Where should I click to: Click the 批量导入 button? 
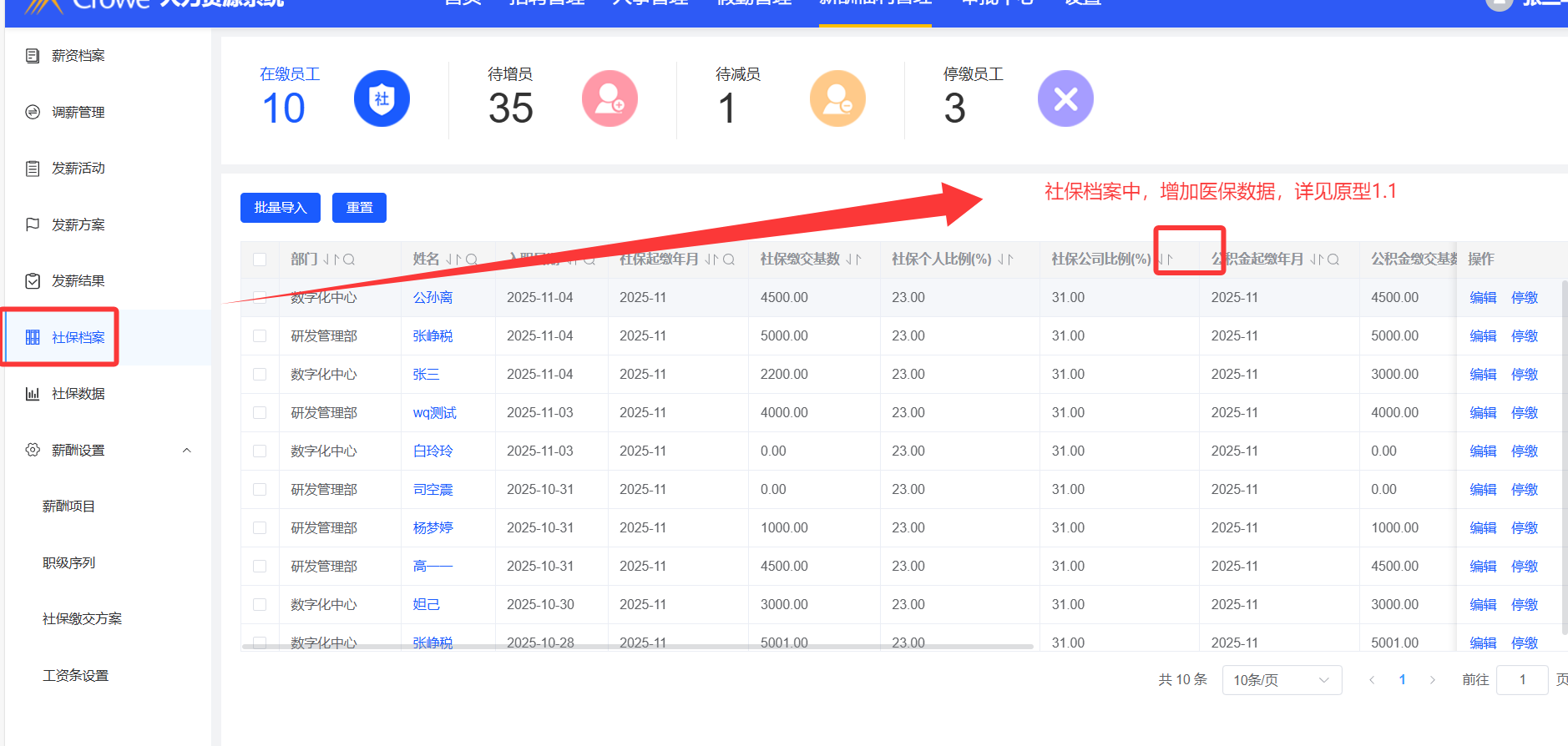click(x=280, y=208)
